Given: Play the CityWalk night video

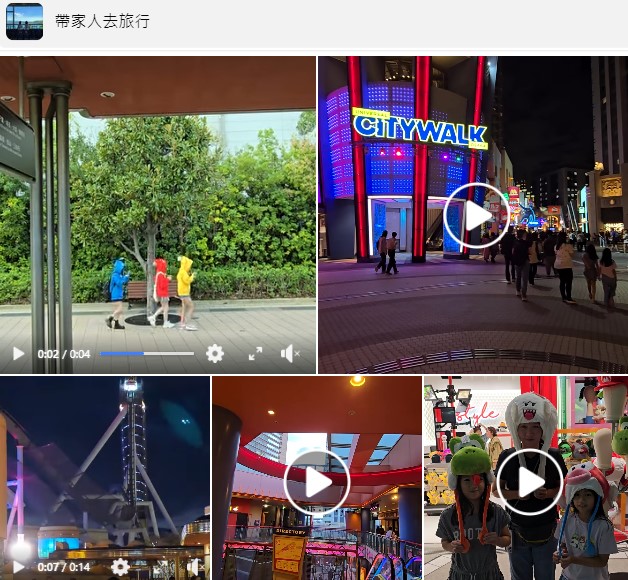Looking at the screenshot, I should tap(475, 216).
